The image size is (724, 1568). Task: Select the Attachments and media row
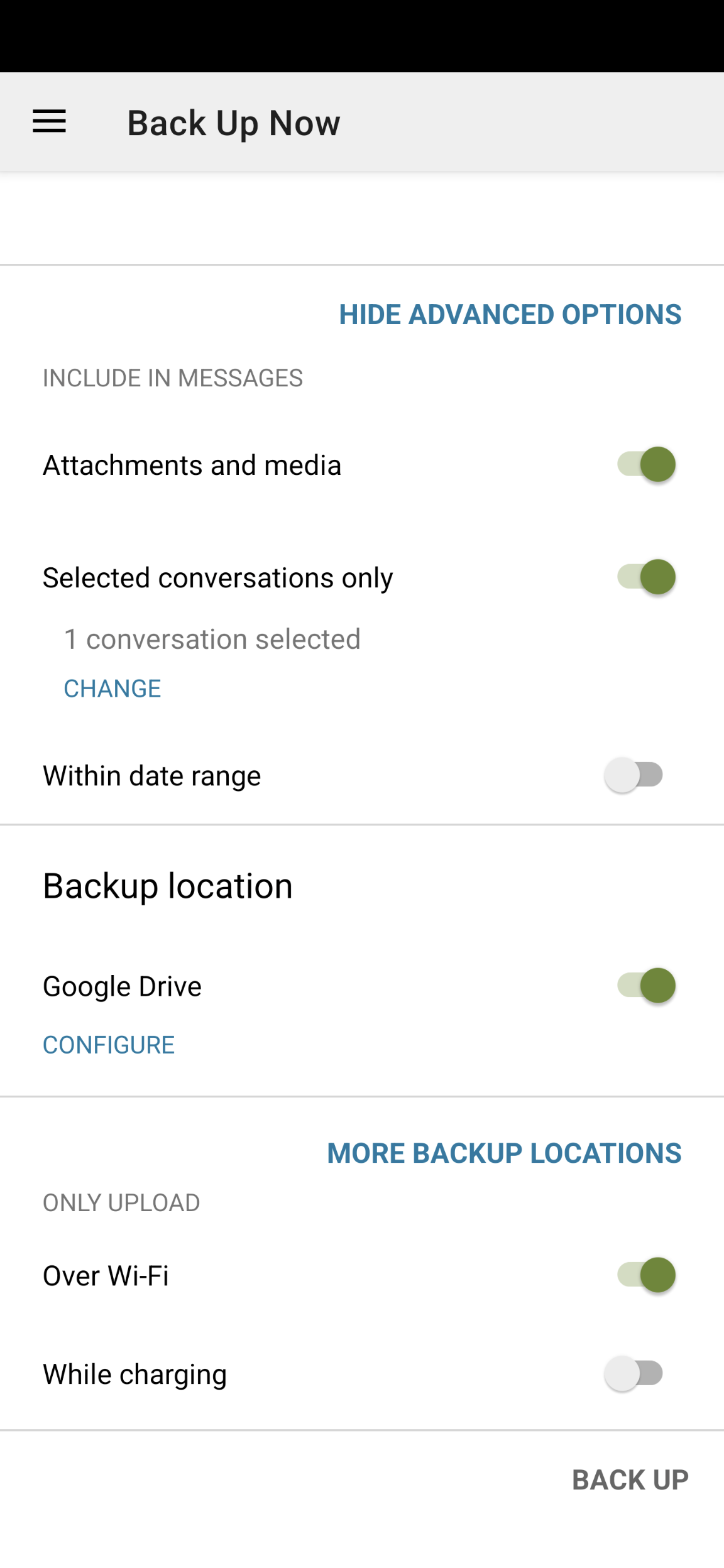pos(192,464)
